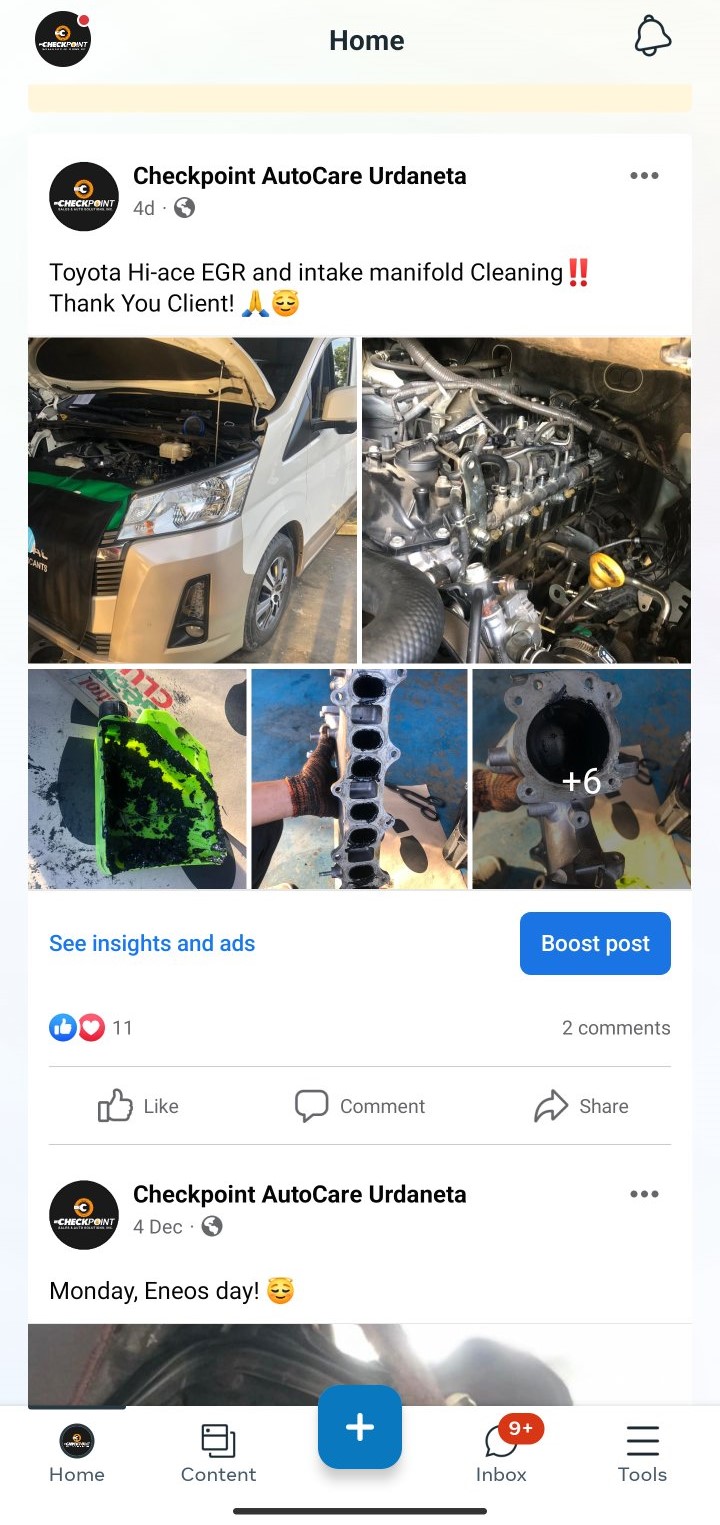The width and height of the screenshot is (720, 1525).
Task: Open the Checkpoint page profile picture at top
Action: pos(63,40)
